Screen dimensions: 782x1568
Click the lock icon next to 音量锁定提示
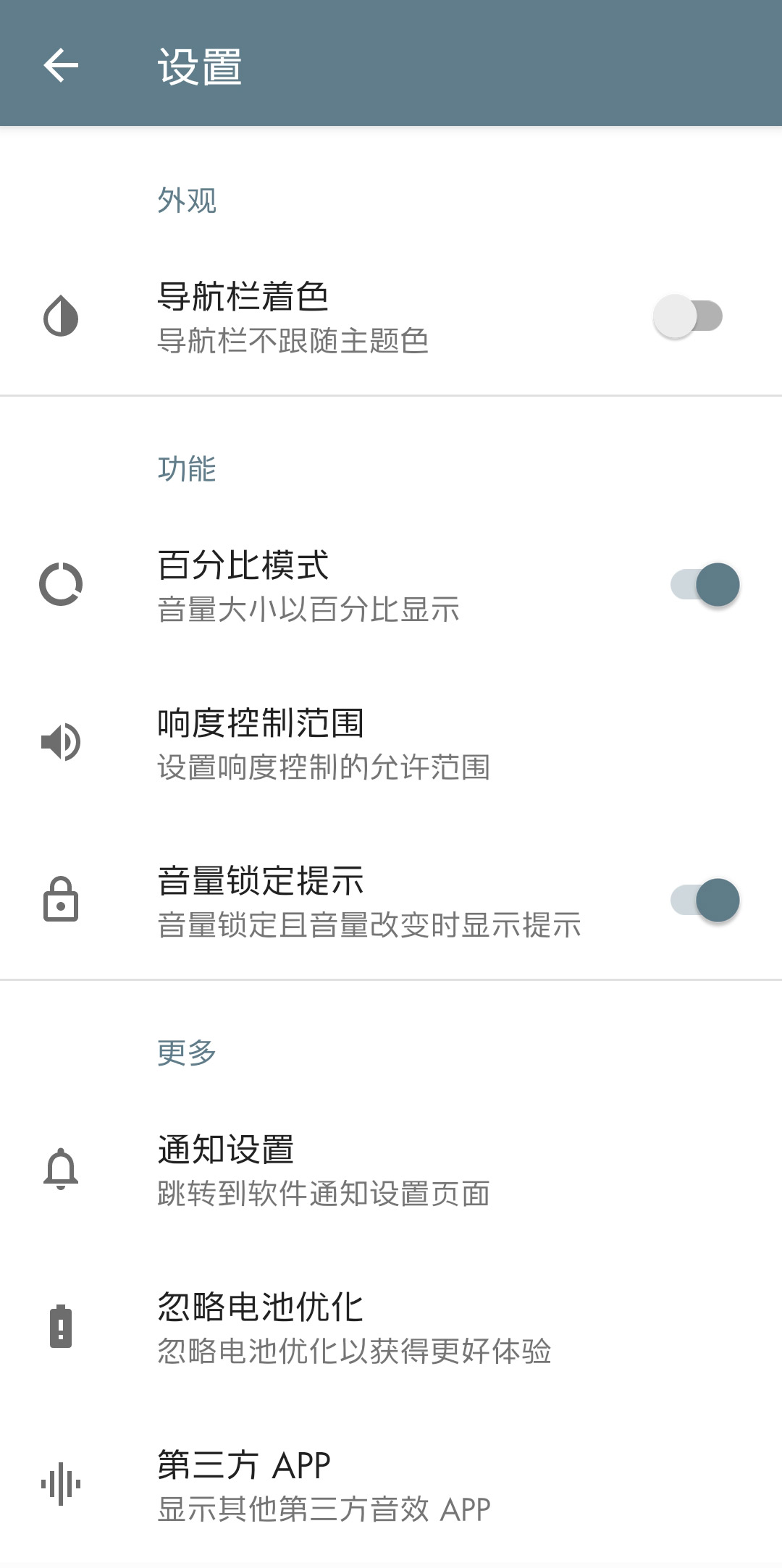62,900
